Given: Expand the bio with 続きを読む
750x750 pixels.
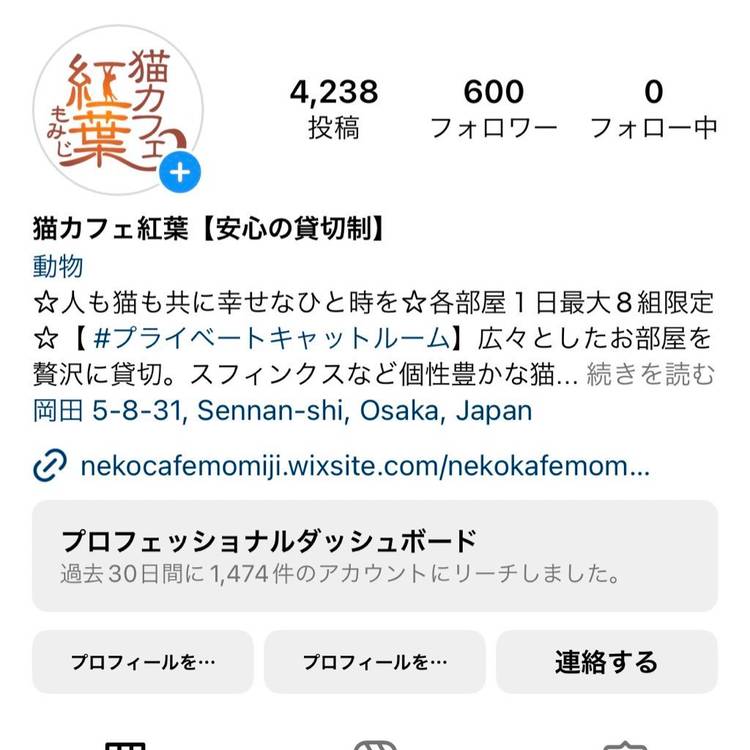Looking at the screenshot, I should (x=651, y=375).
